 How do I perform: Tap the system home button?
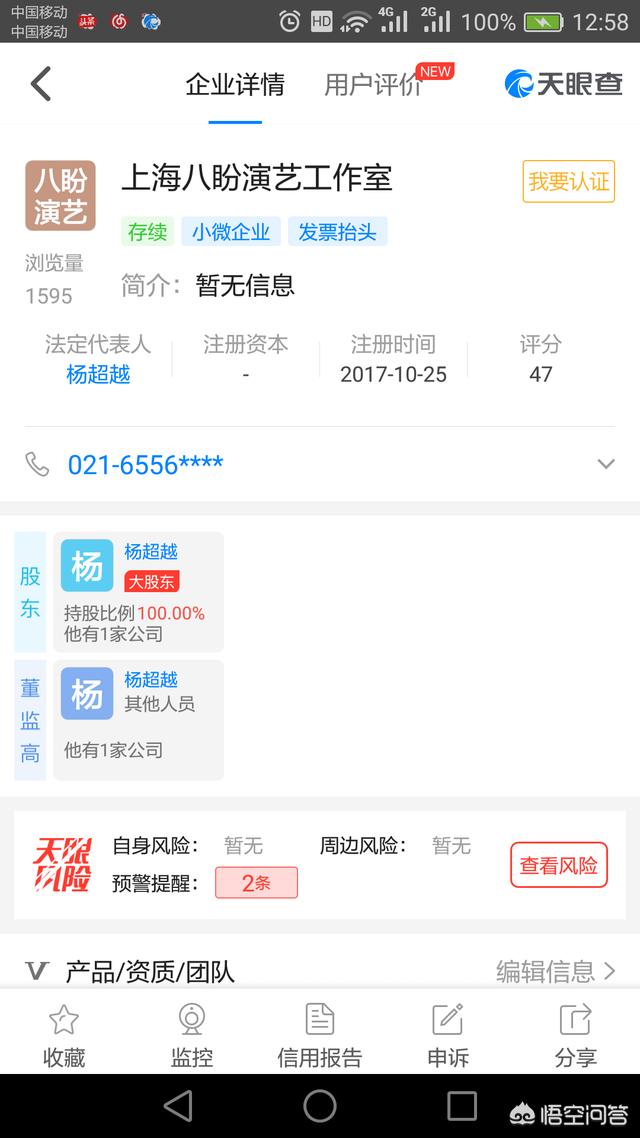319,1106
